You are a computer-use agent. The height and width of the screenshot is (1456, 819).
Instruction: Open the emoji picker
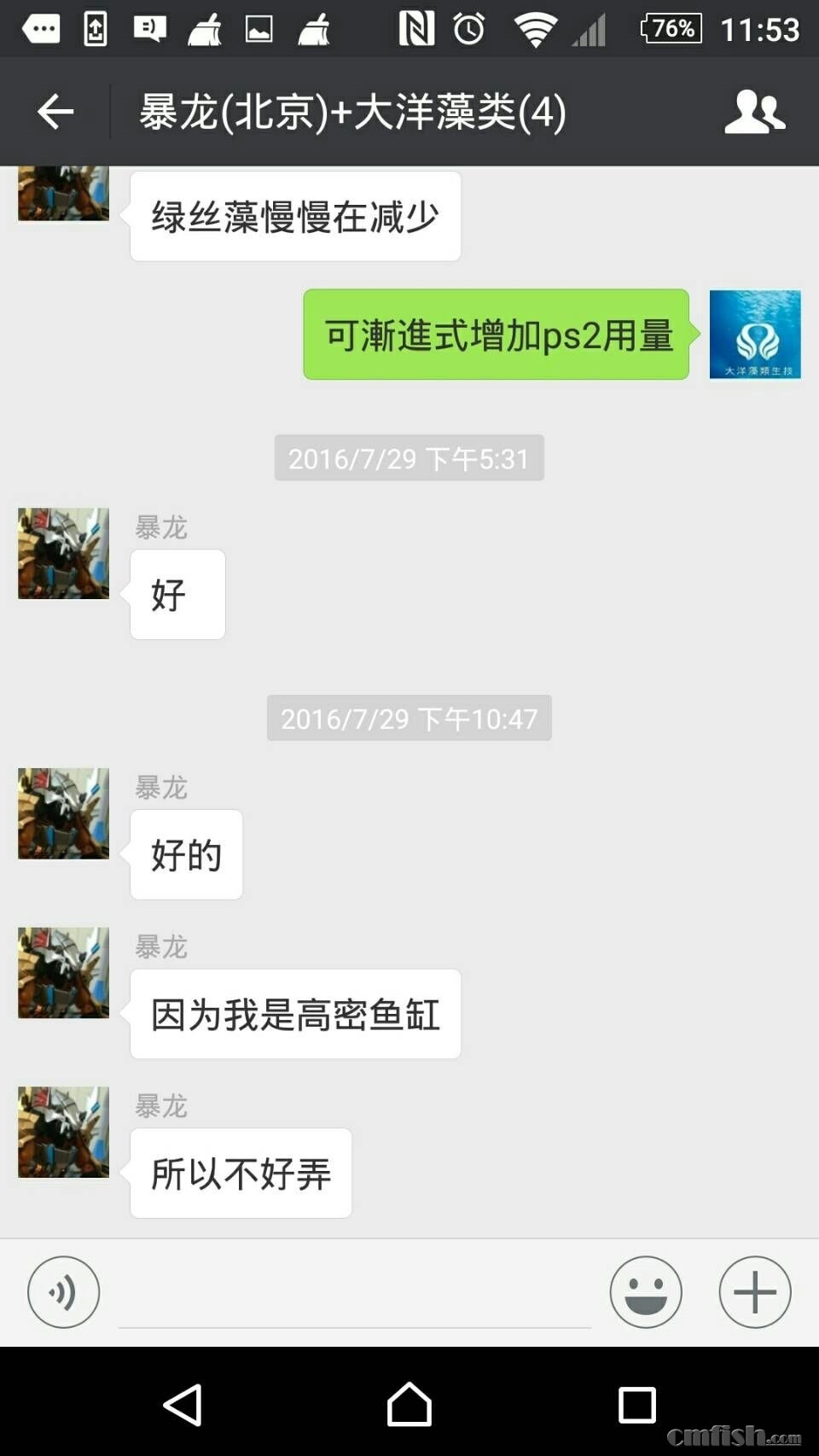[646, 1292]
